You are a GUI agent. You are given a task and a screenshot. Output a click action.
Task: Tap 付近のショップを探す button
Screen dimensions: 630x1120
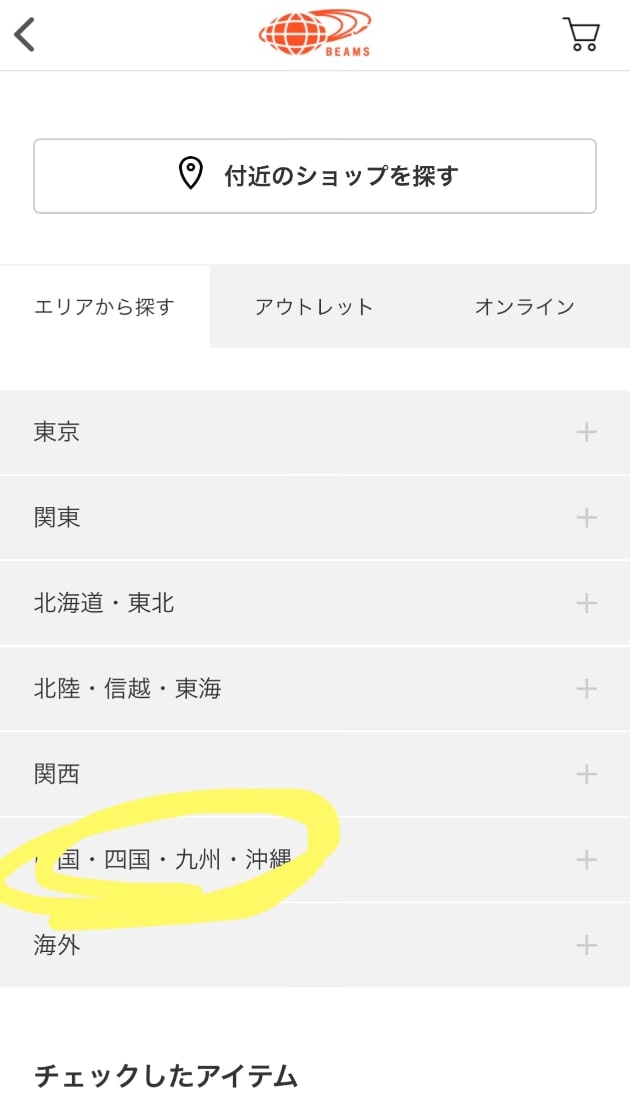tap(315, 176)
